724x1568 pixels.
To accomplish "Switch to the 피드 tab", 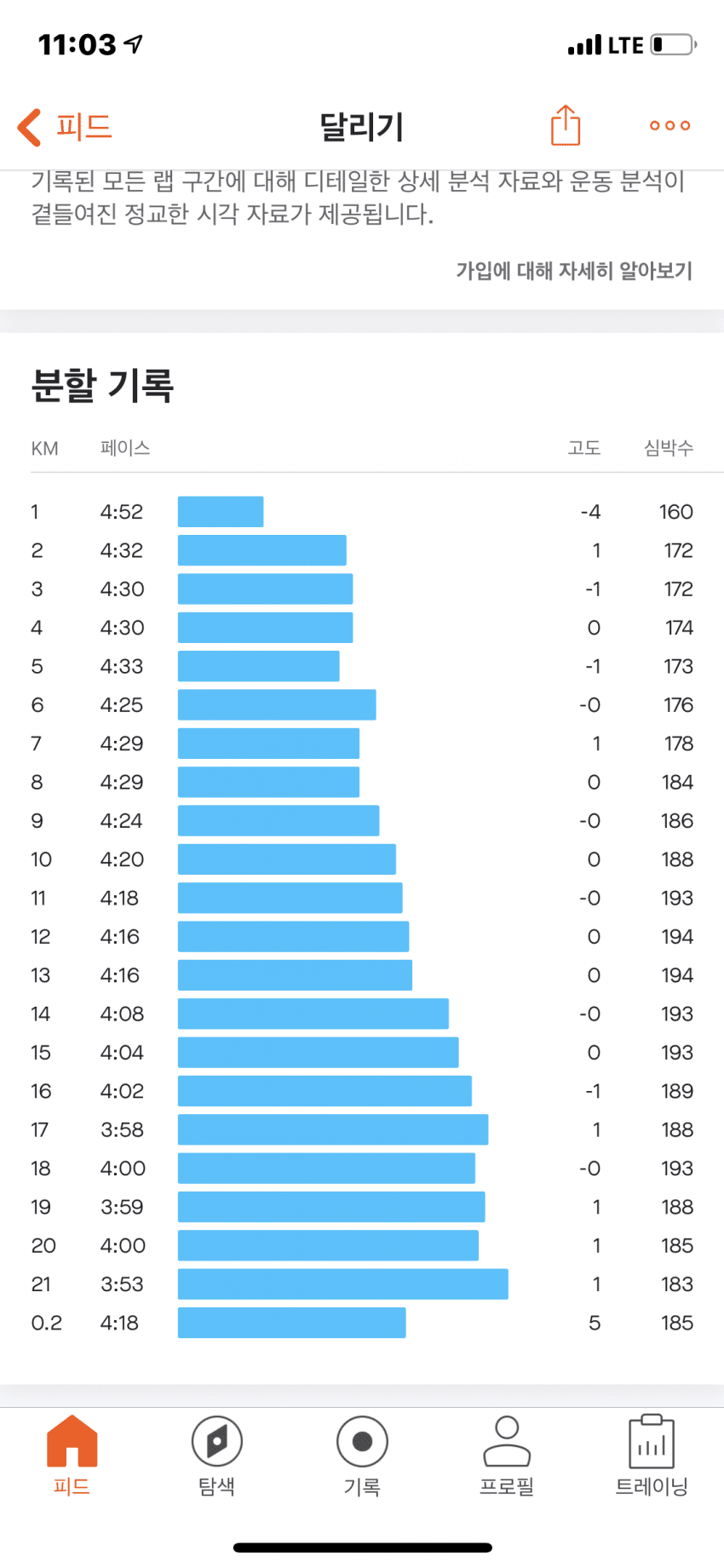I will [x=72, y=1456].
